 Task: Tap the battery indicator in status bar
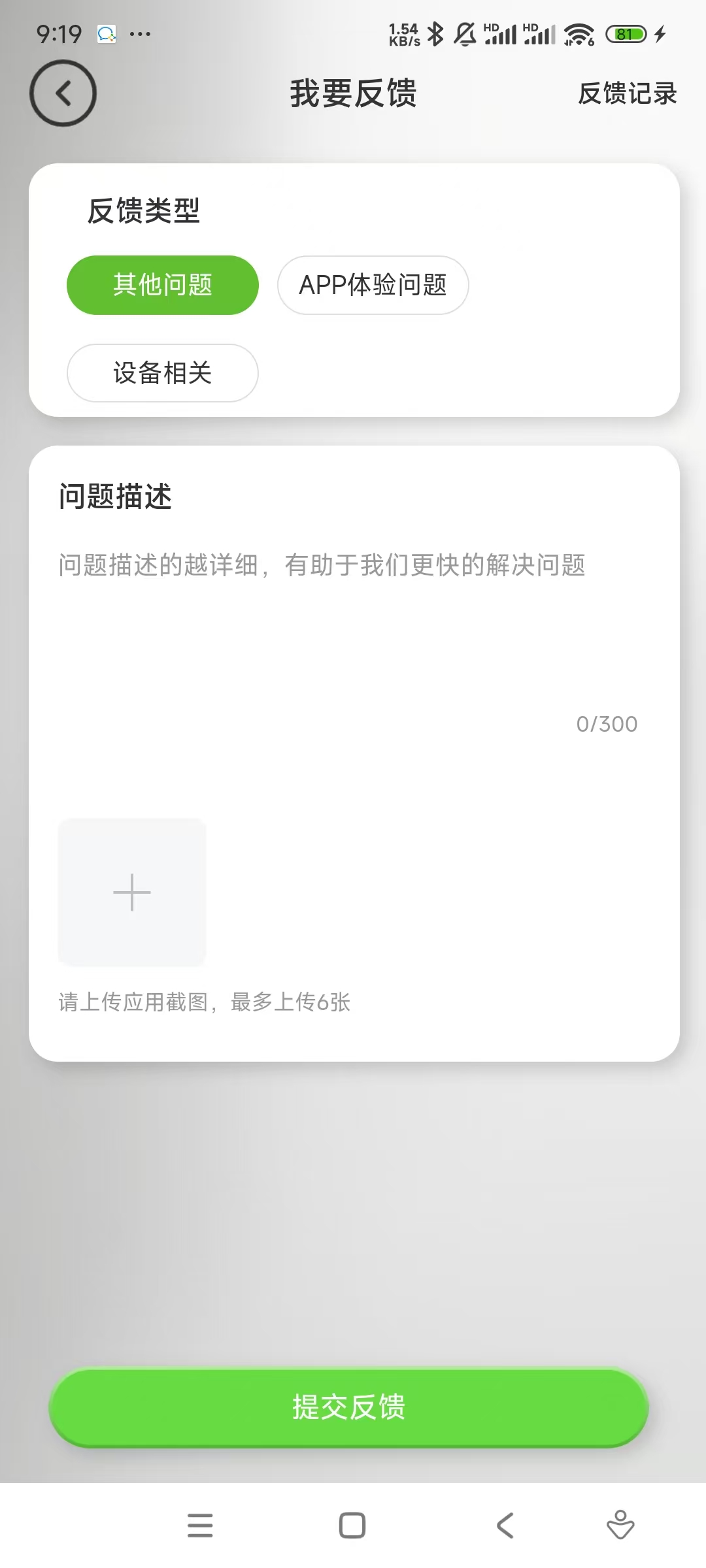[x=625, y=33]
